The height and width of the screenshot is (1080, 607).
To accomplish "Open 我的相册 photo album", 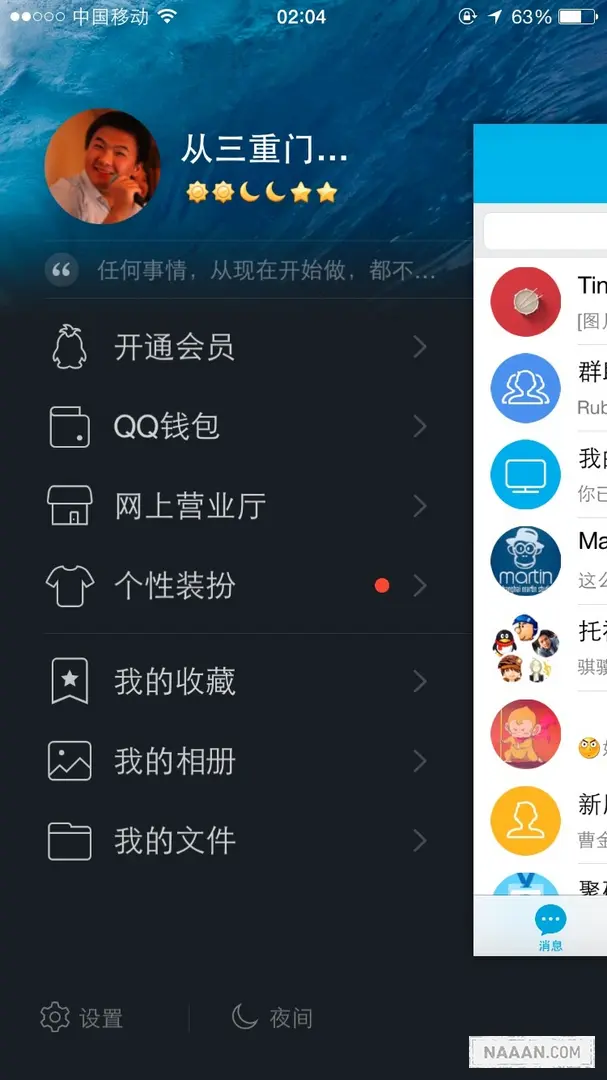I will (x=240, y=761).
